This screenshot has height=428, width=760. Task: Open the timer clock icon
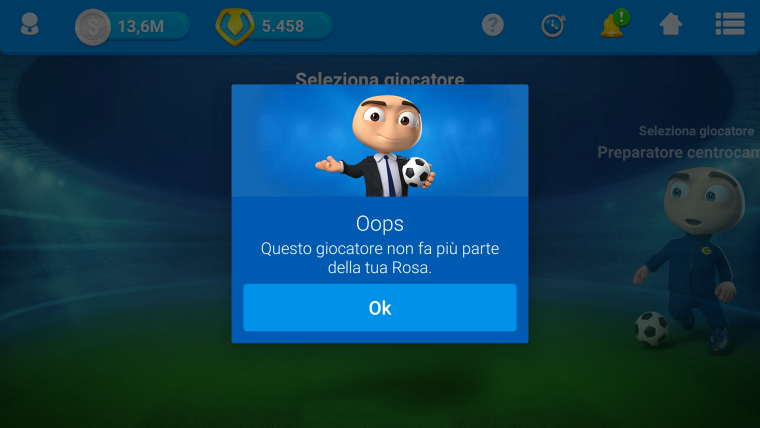click(553, 25)
